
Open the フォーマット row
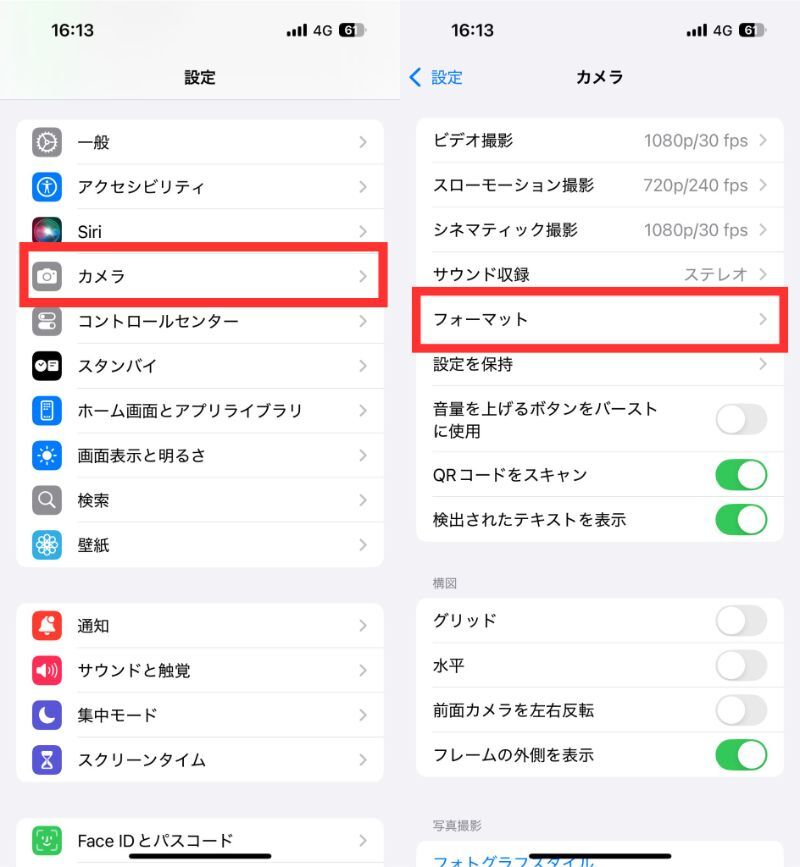pos(600,319)
